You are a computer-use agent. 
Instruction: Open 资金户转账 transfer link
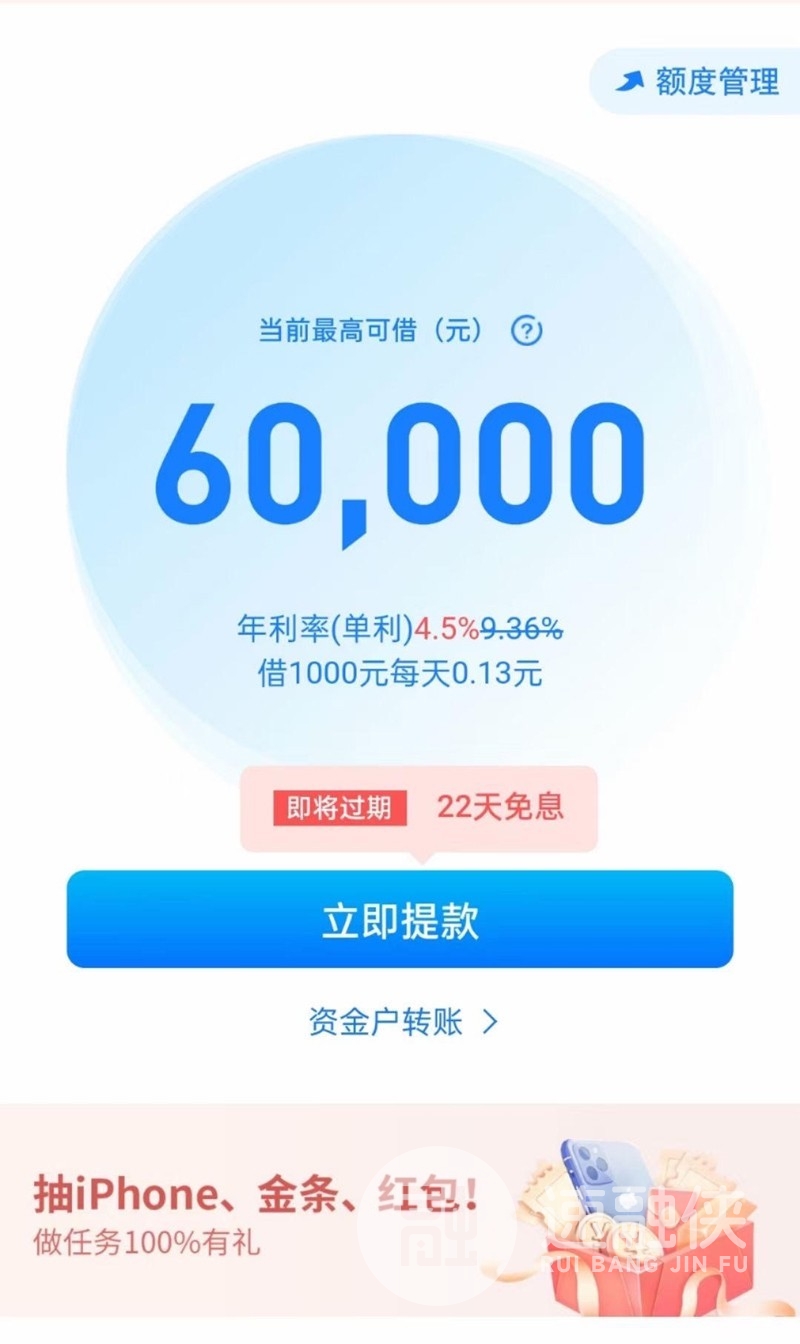[x=402, y=1021]
